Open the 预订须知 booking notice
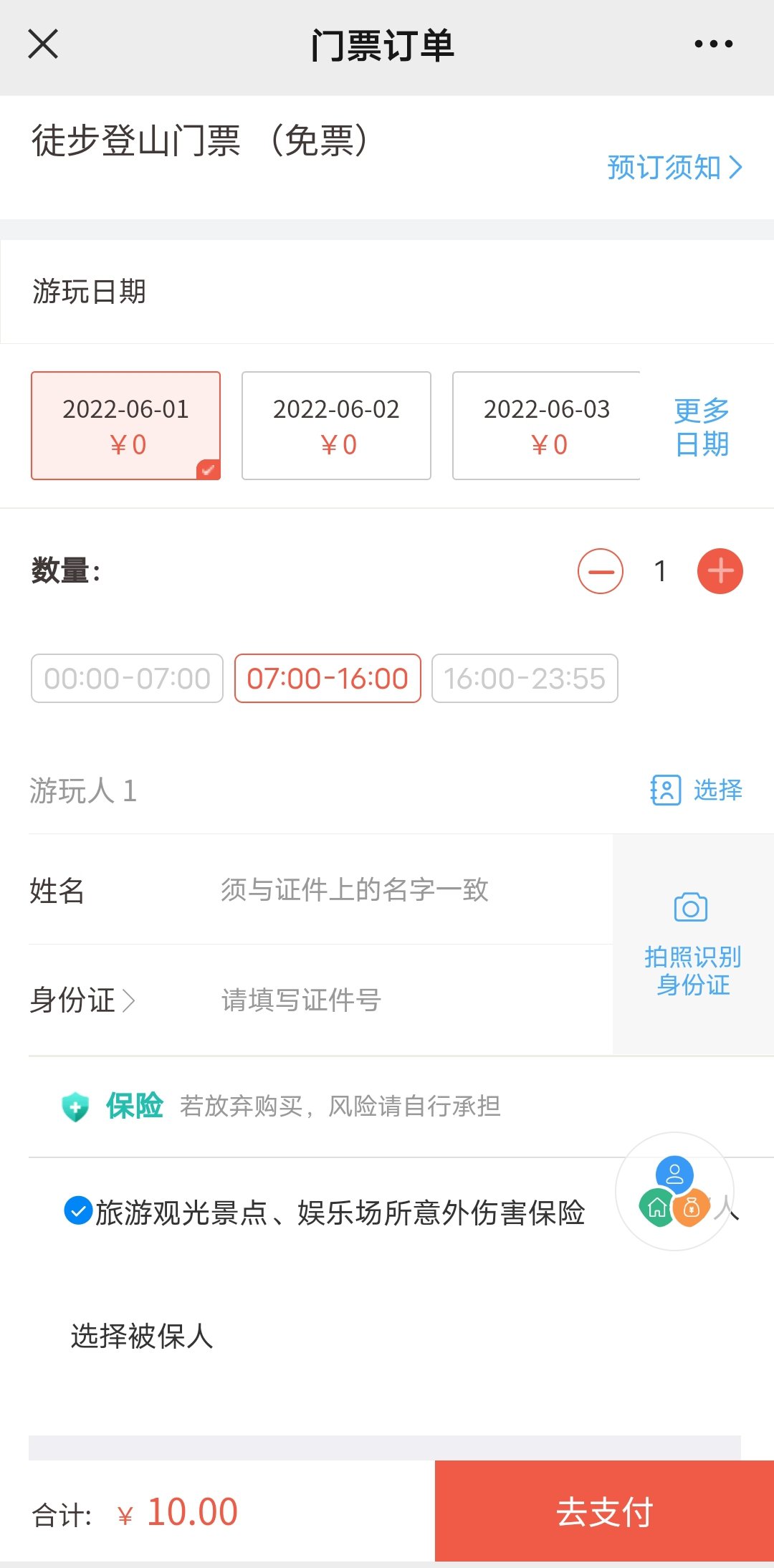Viewport: 774px width, 1568px height. pyautogui.click(x=674, y=168)
